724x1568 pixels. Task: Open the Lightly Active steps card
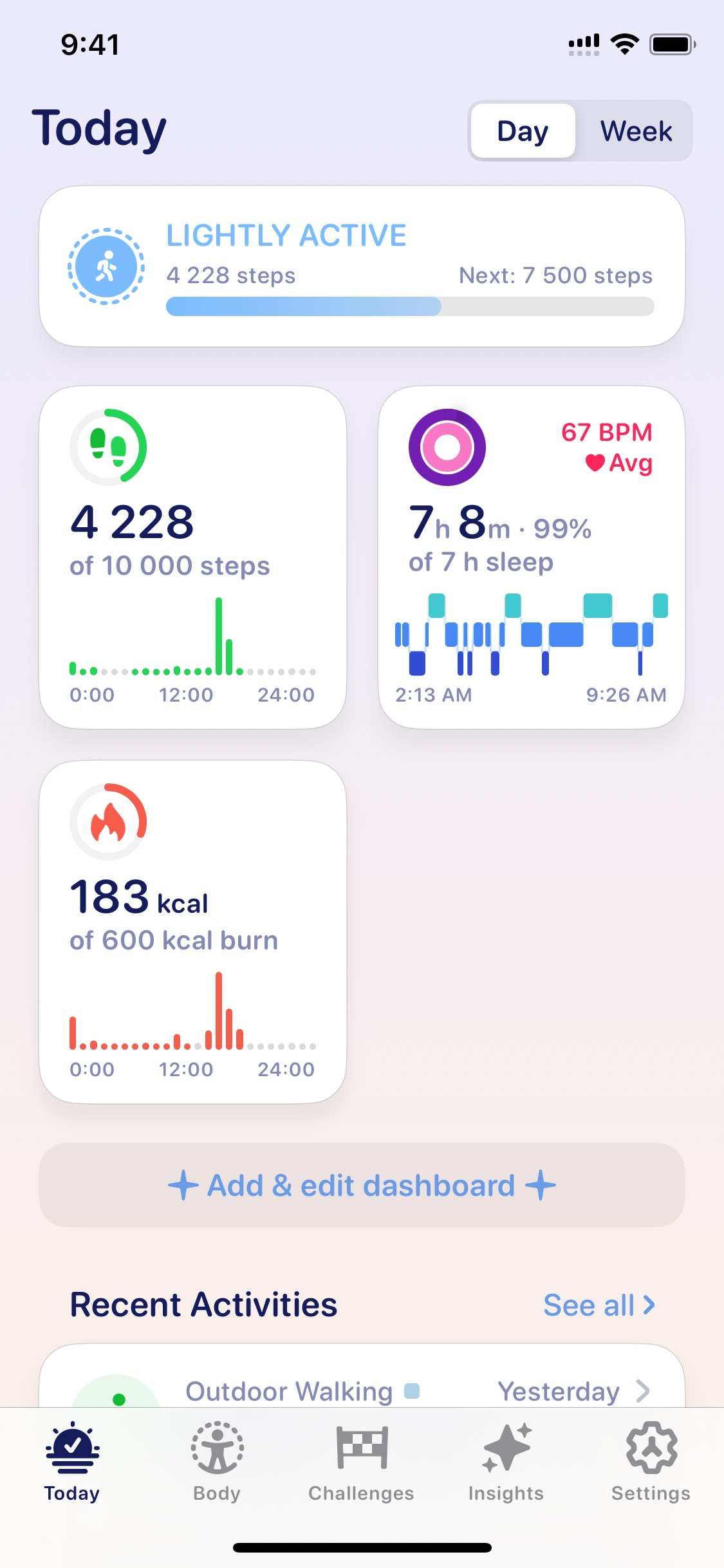(x=362, y=266)
